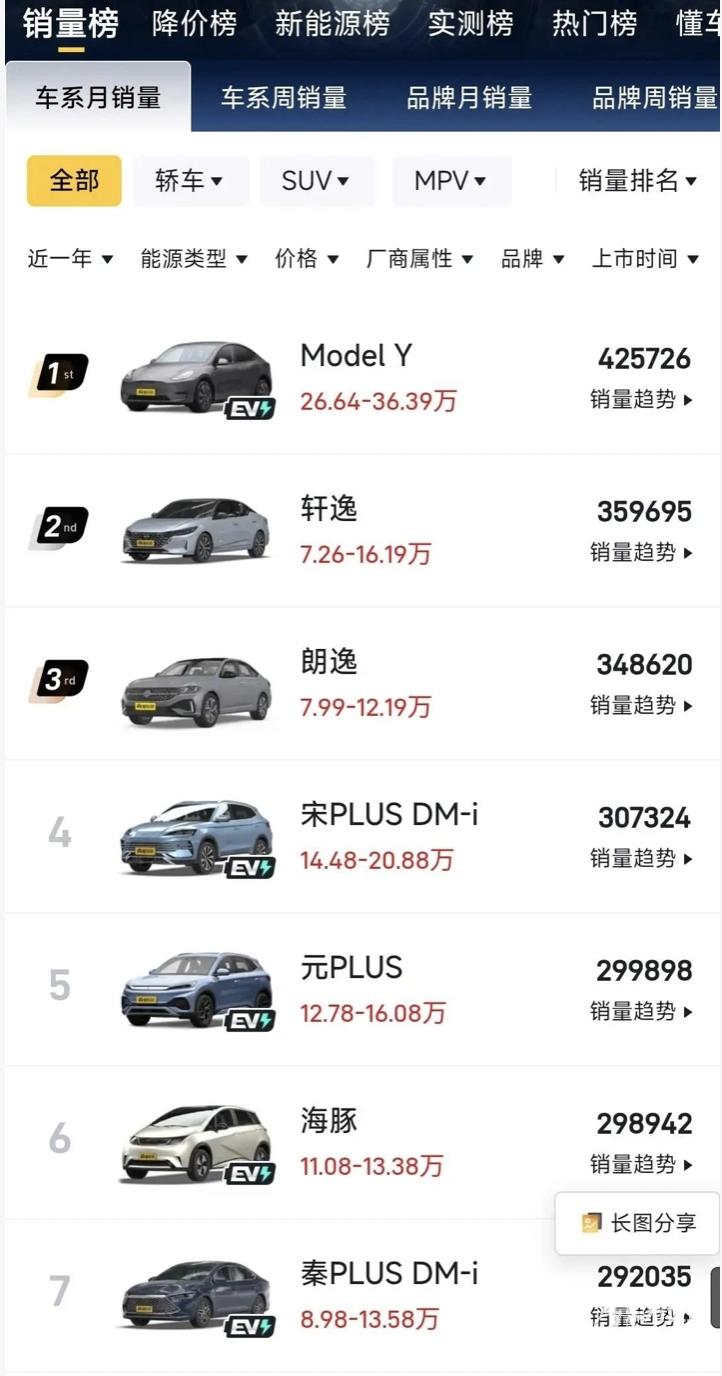Open the 宋PLUS DM-i entry
The image size is (722, 1376).
click(x=361, y=836)
